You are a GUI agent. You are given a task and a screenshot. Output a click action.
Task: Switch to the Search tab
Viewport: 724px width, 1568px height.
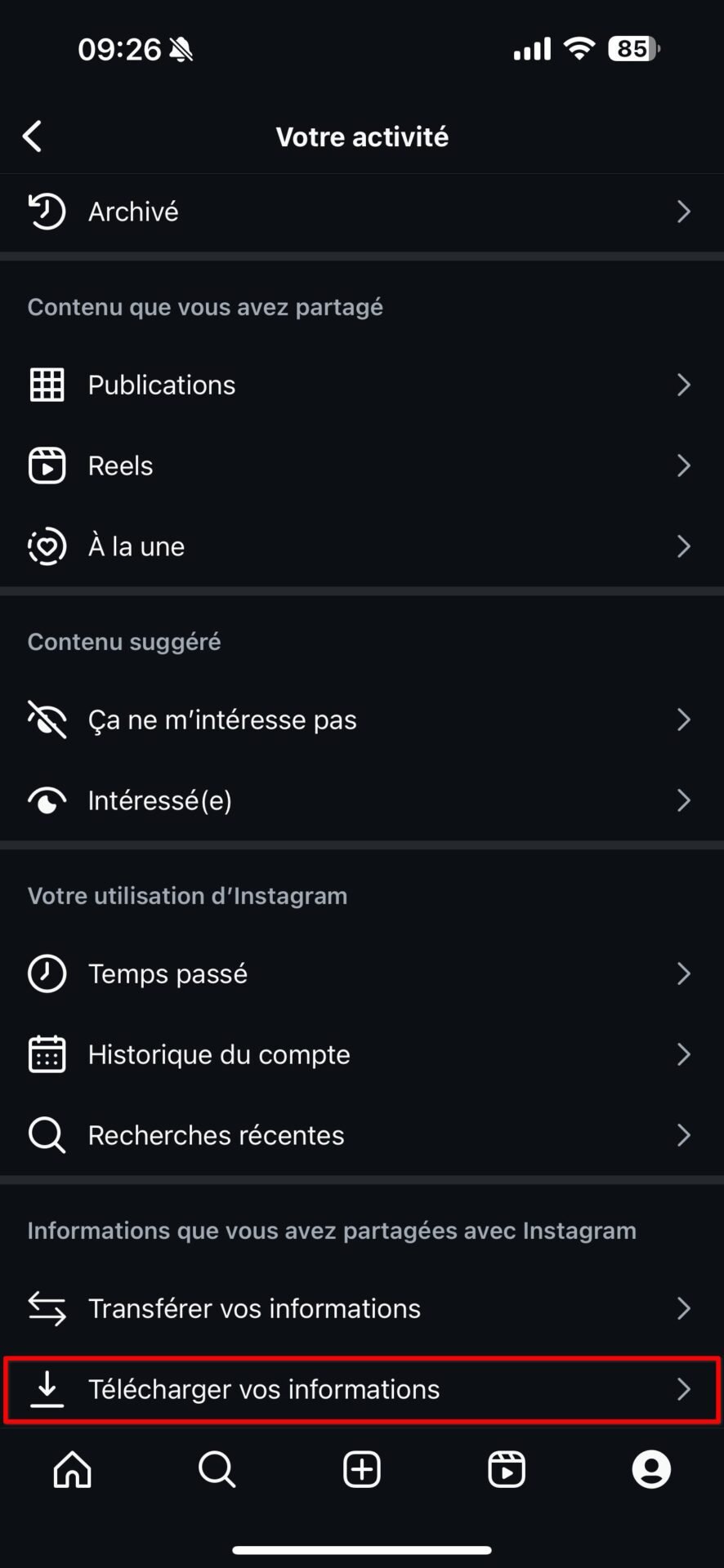tap(217, 1470)
